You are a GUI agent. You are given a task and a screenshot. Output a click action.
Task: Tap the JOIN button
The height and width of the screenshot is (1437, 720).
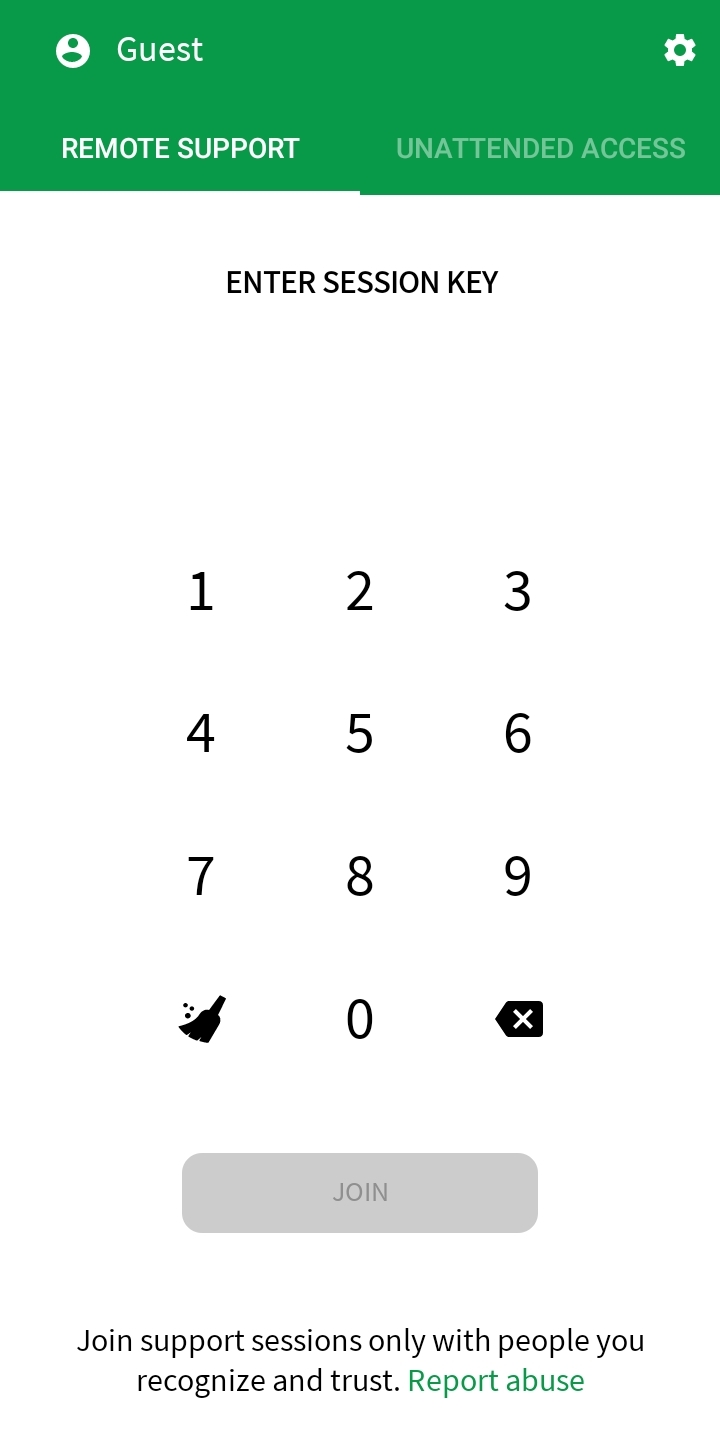click(x=359, y=1192)
